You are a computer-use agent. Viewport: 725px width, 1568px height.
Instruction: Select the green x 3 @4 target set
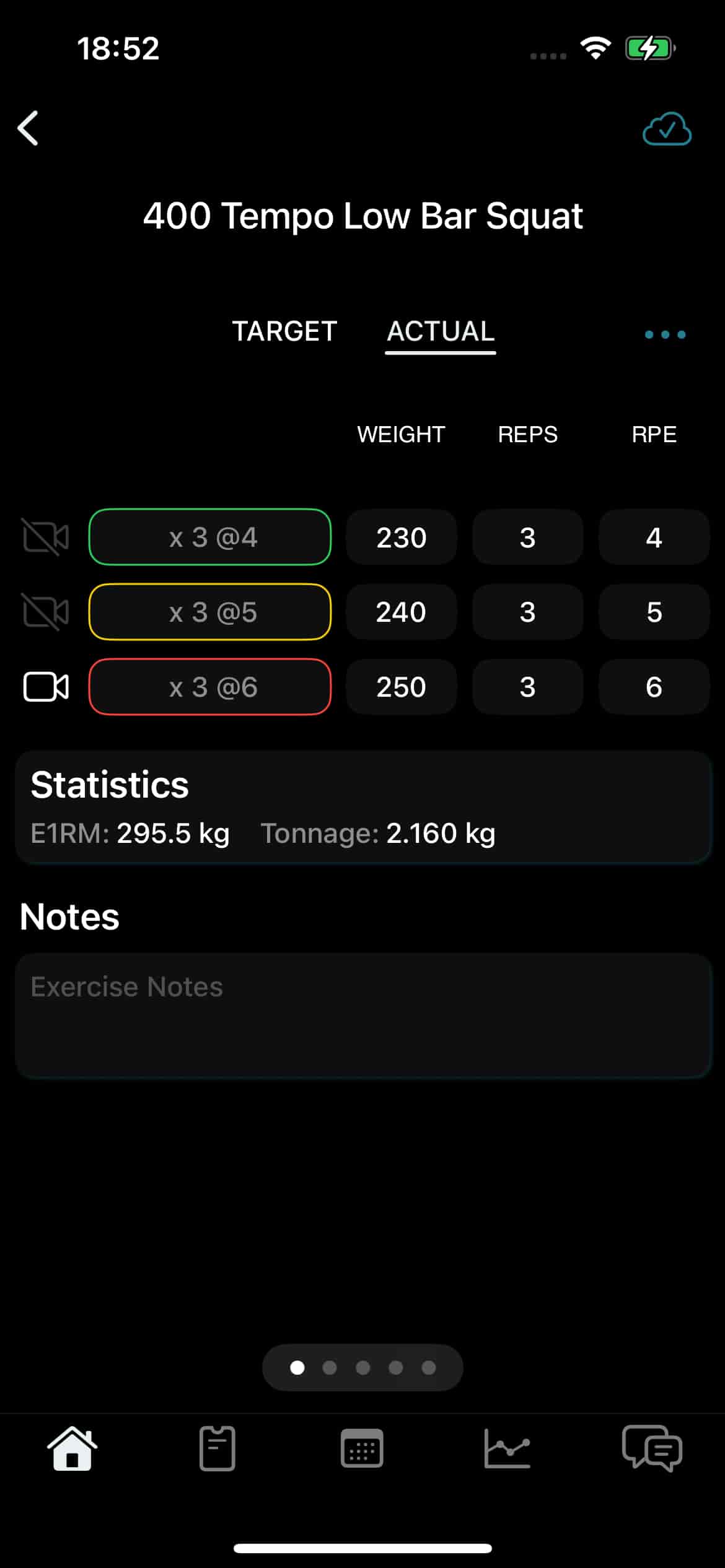[210, 537]
